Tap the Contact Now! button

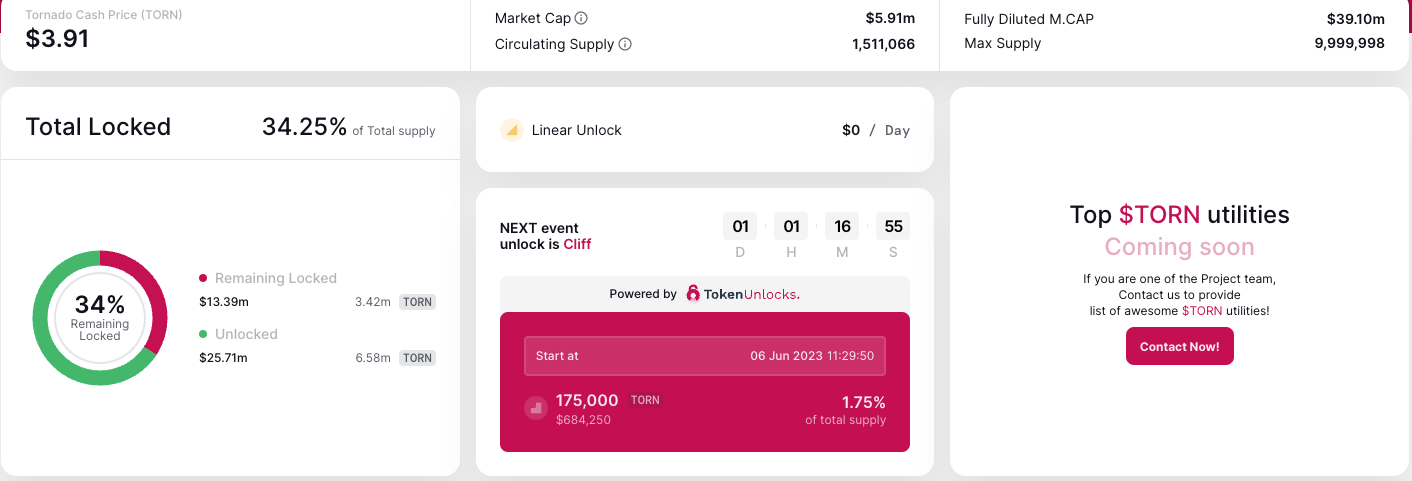1179,347
